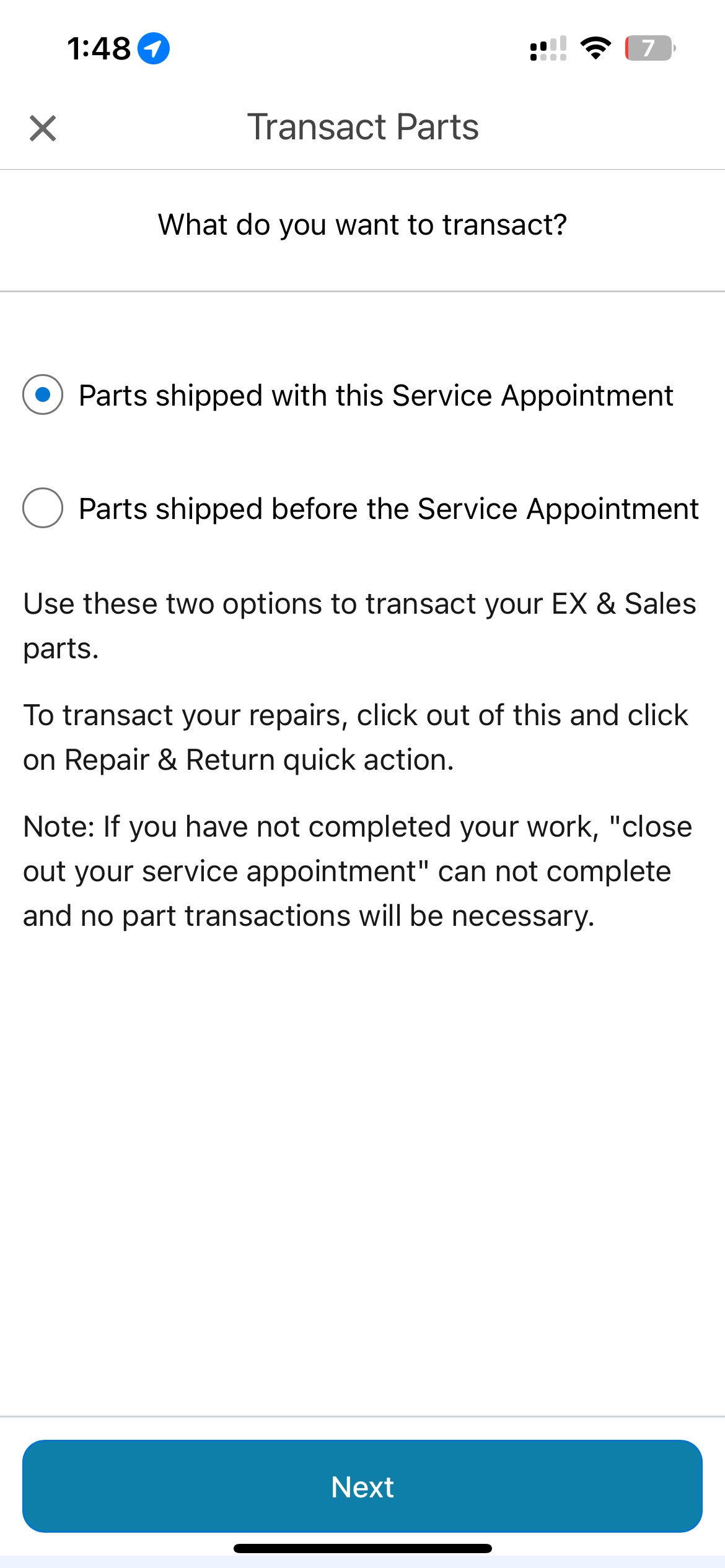The image size is (725, 1568).
Task: Select Parts shipped with this Service Appointment
Action: point(43,394)
